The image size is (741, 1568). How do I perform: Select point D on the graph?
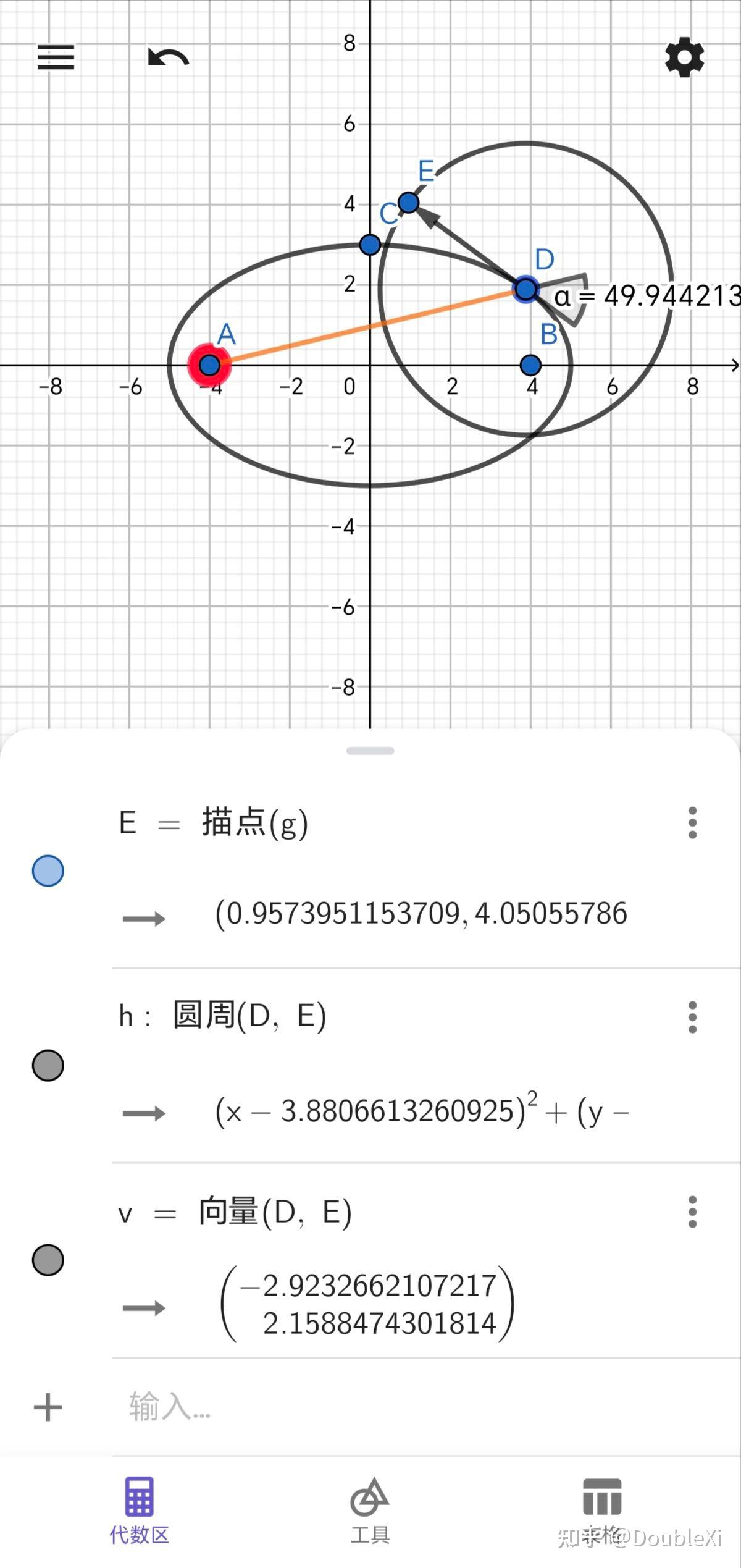(x=526, y=289)
